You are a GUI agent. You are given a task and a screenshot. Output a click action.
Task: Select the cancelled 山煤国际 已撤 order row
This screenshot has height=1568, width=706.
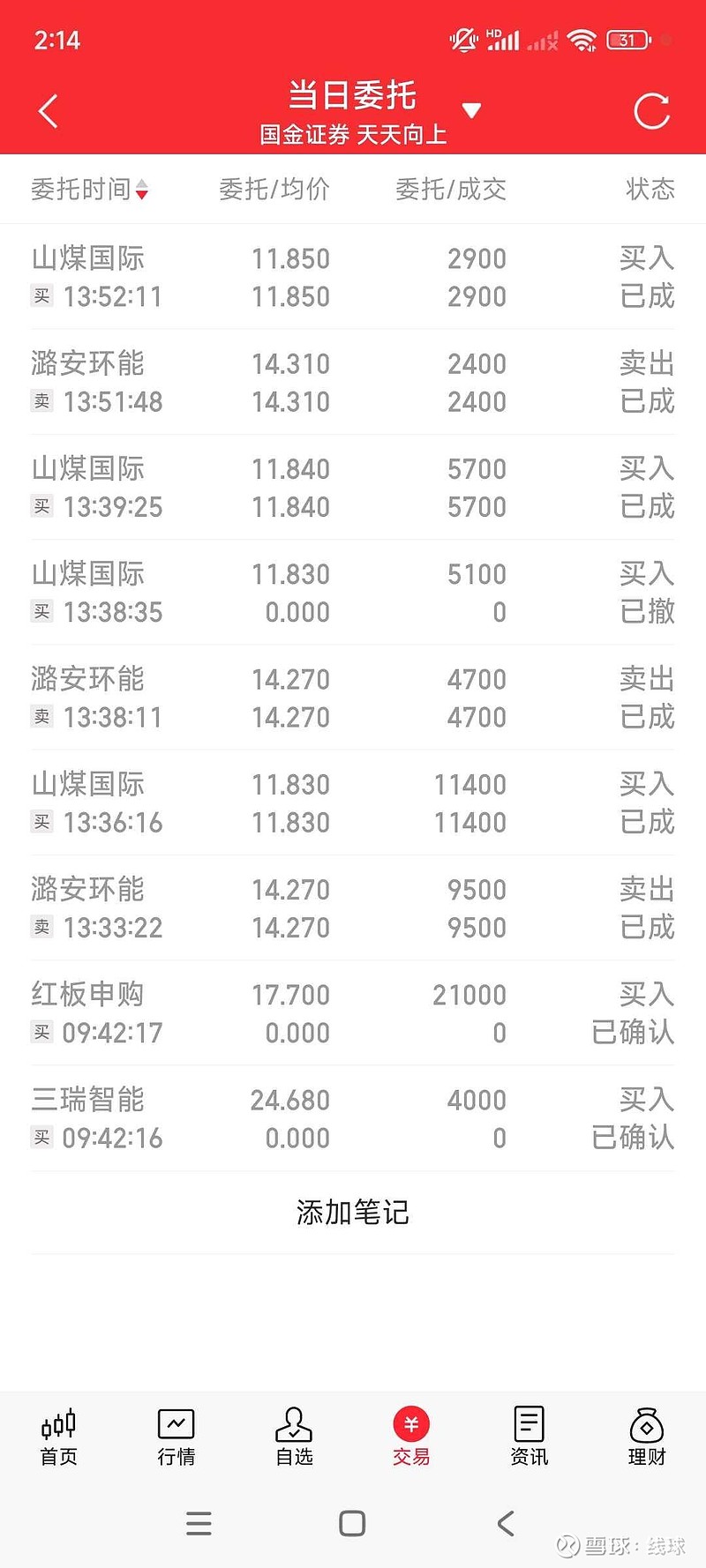352,592
